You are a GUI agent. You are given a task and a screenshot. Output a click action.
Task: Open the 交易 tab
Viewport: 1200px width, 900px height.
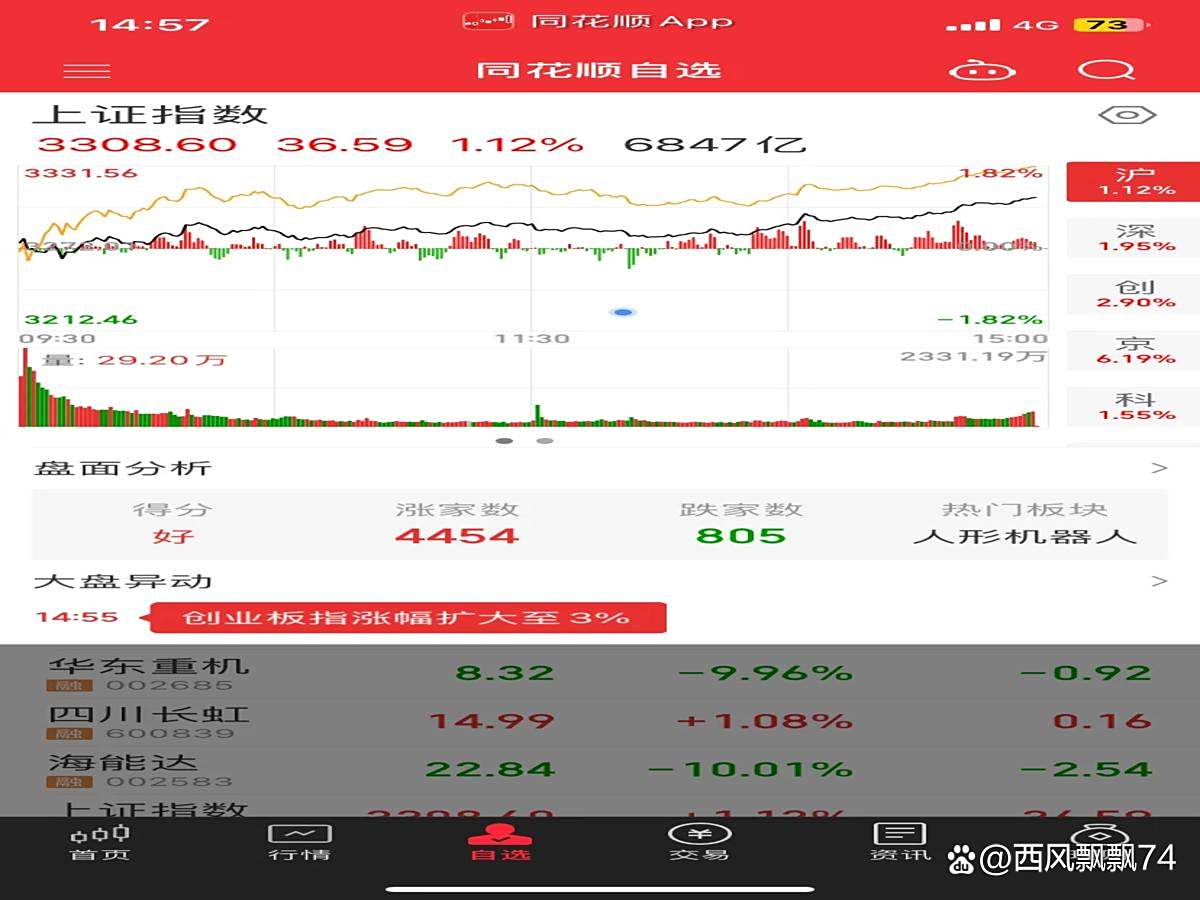coord(699,843)
